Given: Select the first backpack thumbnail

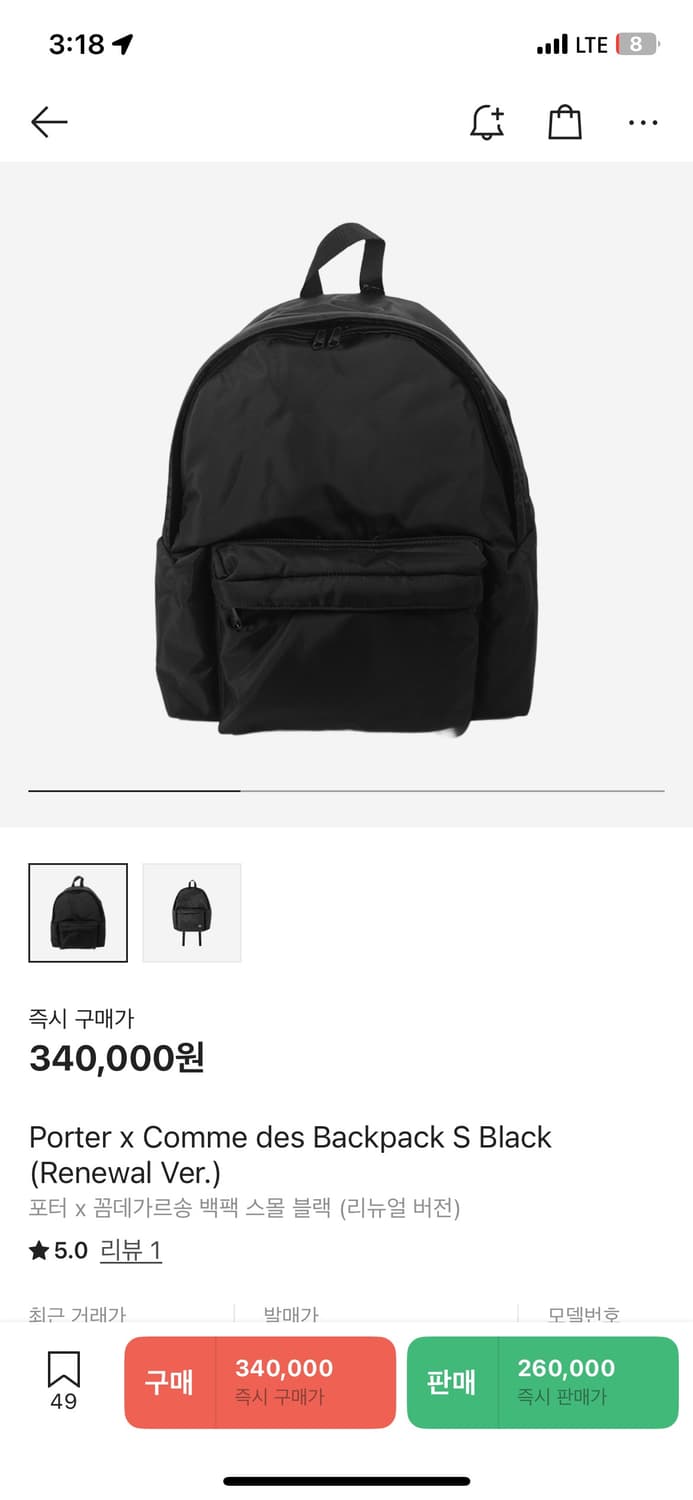Looking at the screenshot, I should point(78,912).
